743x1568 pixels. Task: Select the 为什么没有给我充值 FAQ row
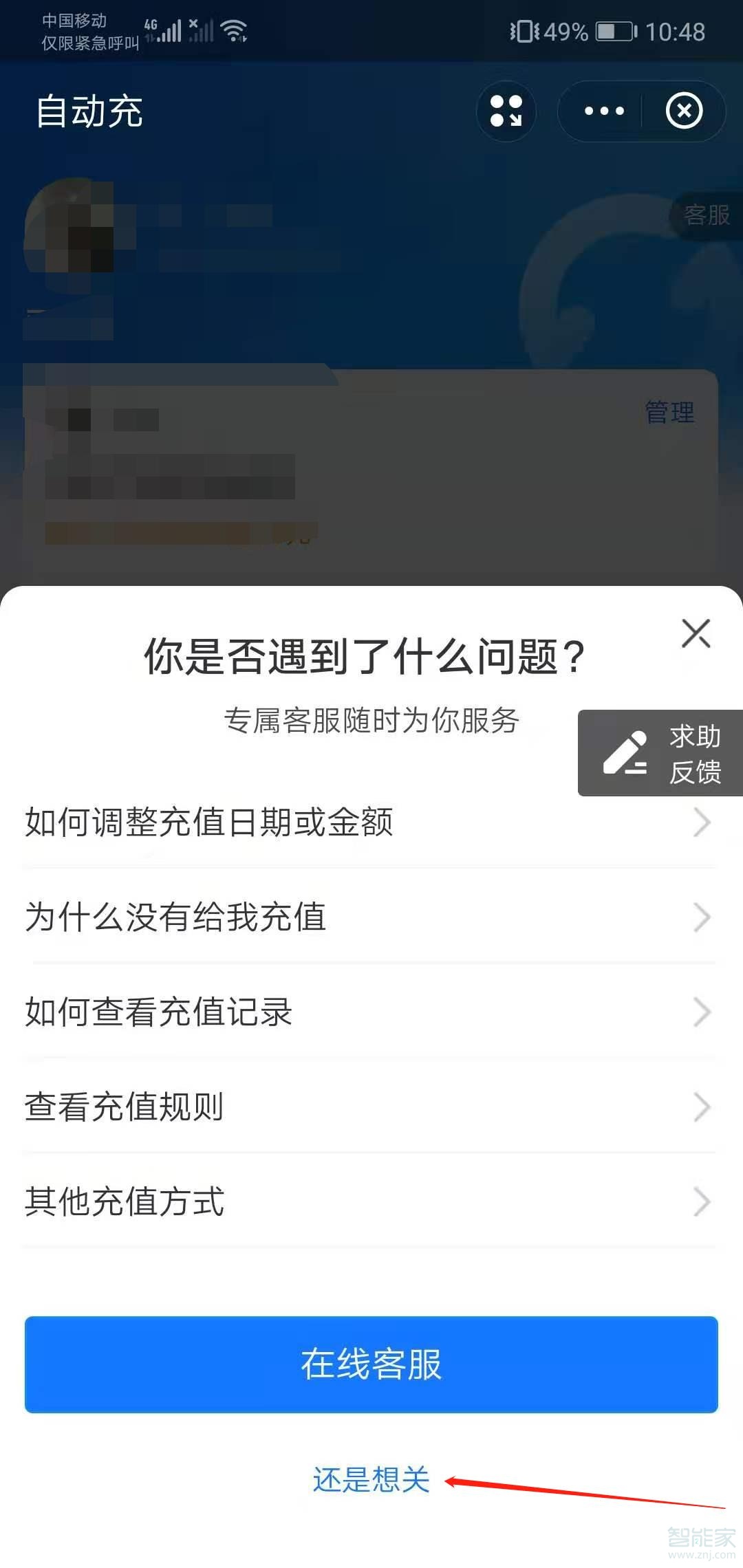pyautogui.click(x=275, y=917)
